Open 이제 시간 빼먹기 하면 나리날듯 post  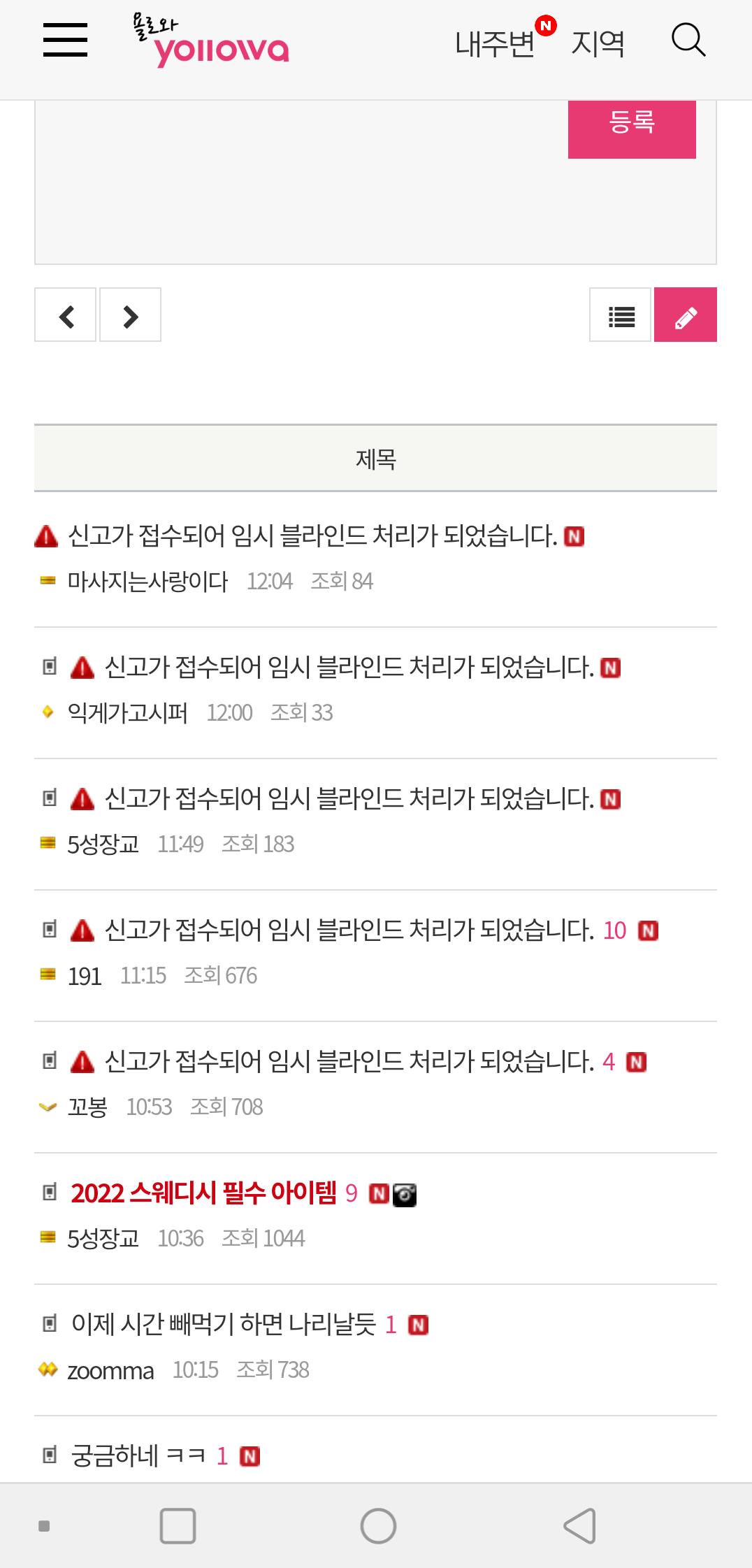[224, 1325]
